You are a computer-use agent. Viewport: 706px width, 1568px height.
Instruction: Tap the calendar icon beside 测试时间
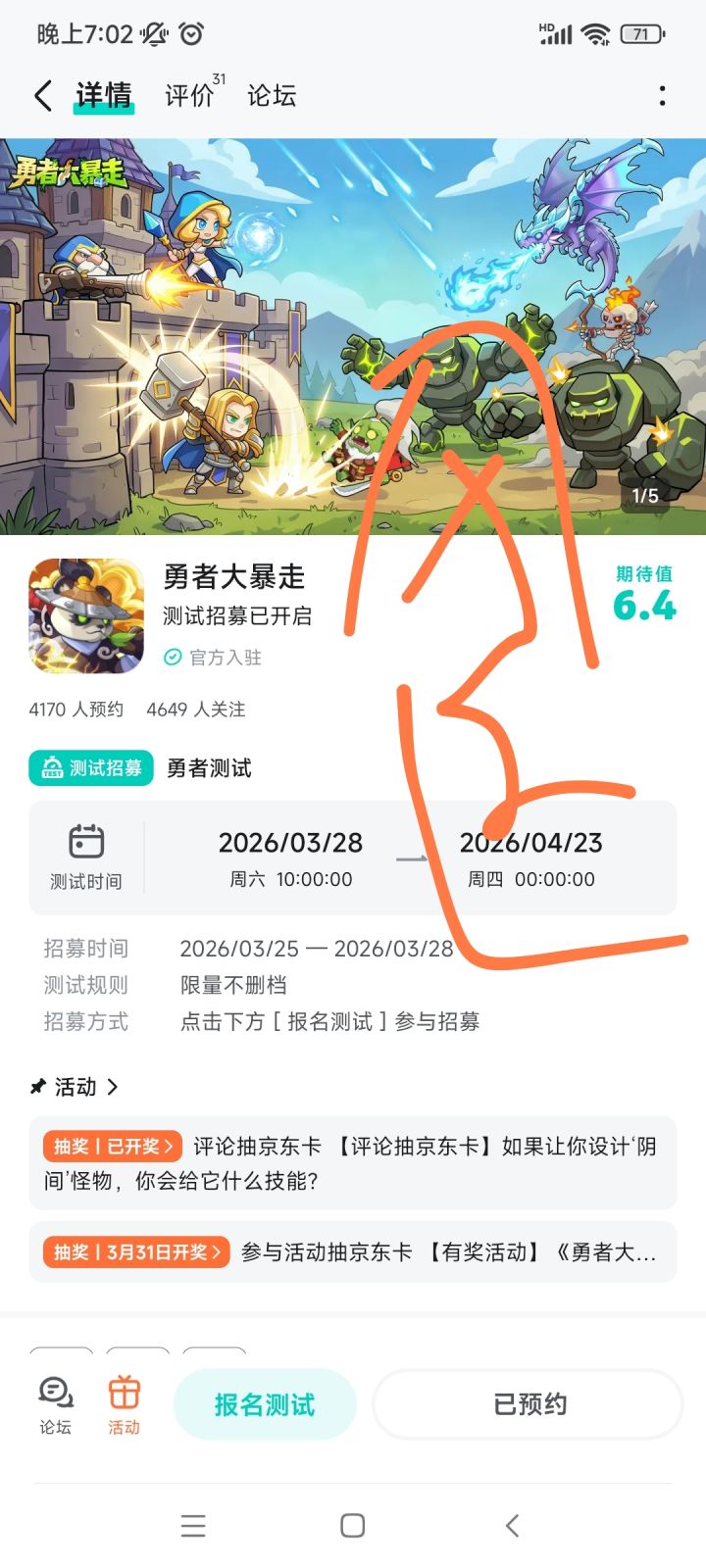86,841
